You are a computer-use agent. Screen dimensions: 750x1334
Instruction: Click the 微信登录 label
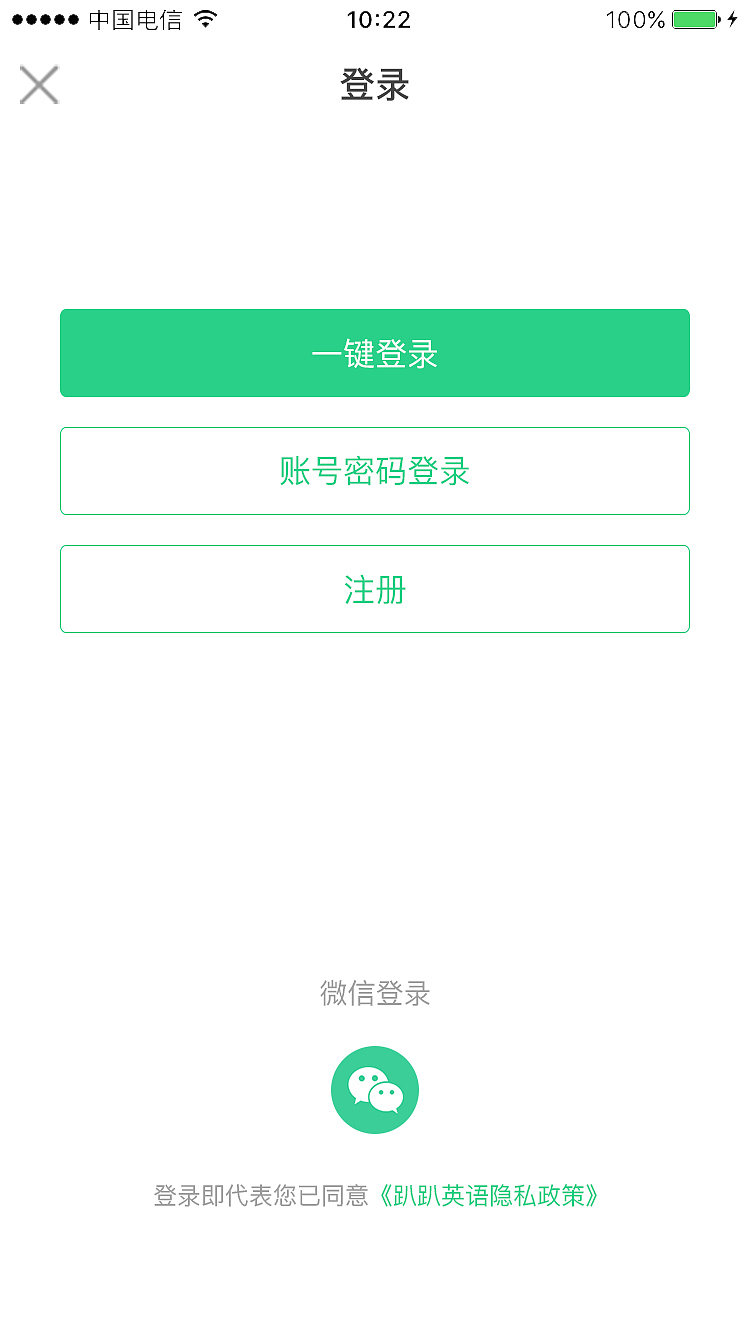[374, 993]
